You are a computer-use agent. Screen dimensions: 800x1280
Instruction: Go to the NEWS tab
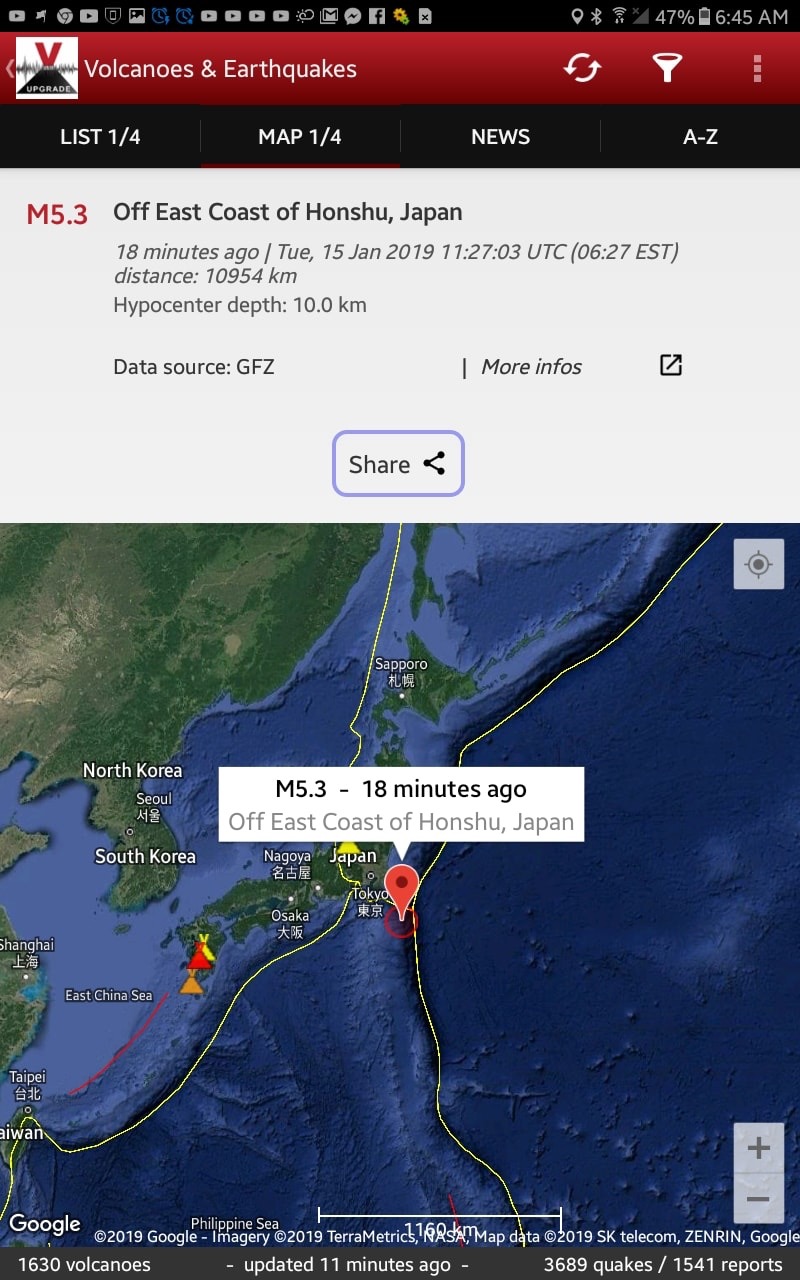[x=500, y=137]
